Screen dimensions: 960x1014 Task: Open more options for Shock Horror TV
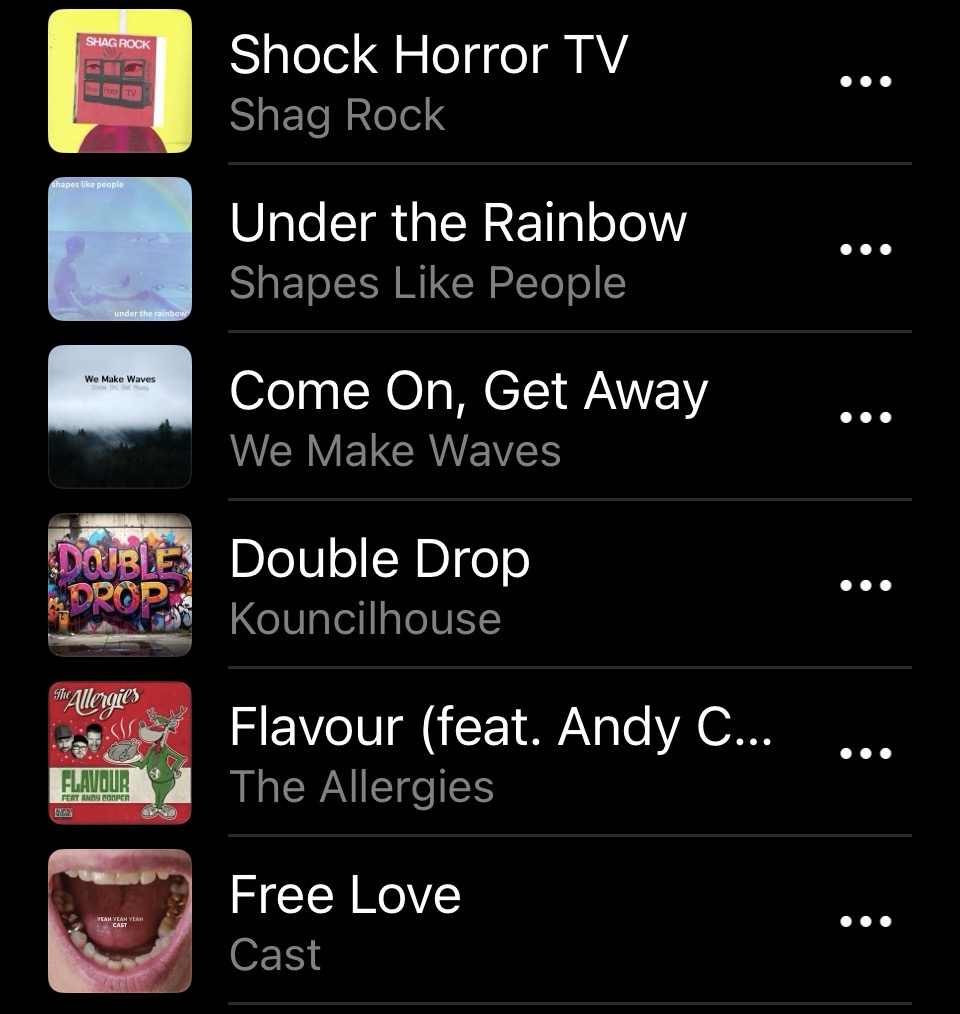point(865,82)
